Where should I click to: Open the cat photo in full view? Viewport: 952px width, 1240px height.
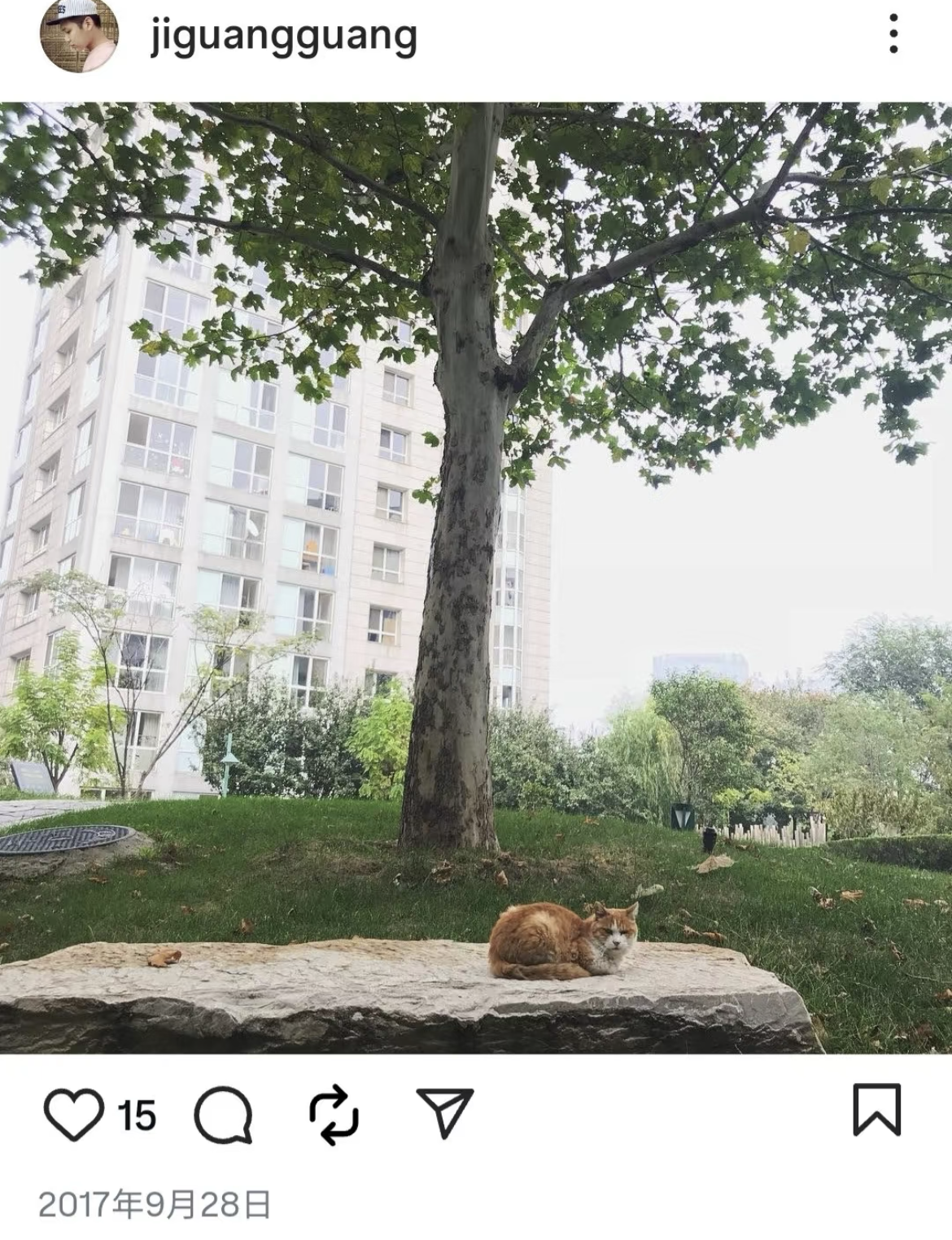(476, 578)
